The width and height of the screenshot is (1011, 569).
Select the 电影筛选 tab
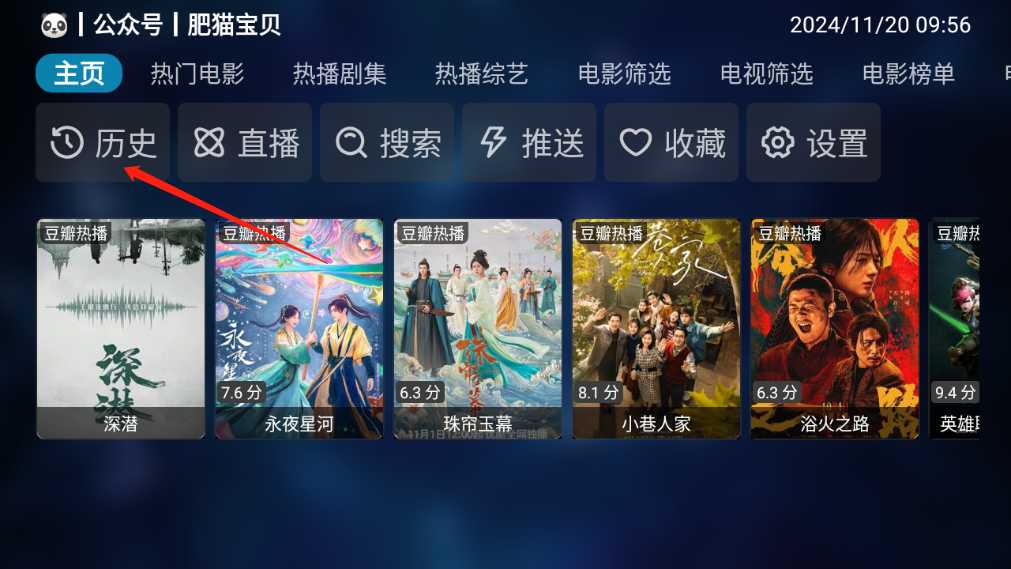pos(624,74)
